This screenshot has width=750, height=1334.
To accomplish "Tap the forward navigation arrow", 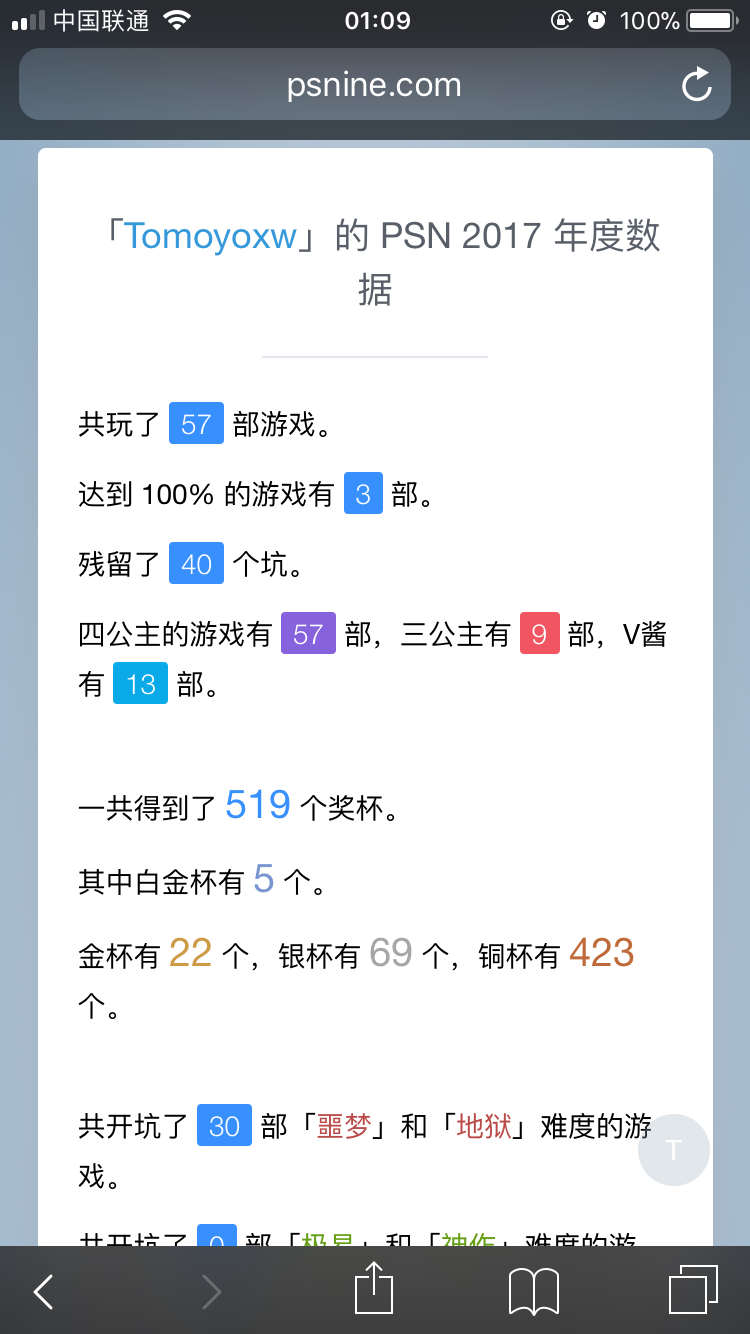I will (211, 1291).
